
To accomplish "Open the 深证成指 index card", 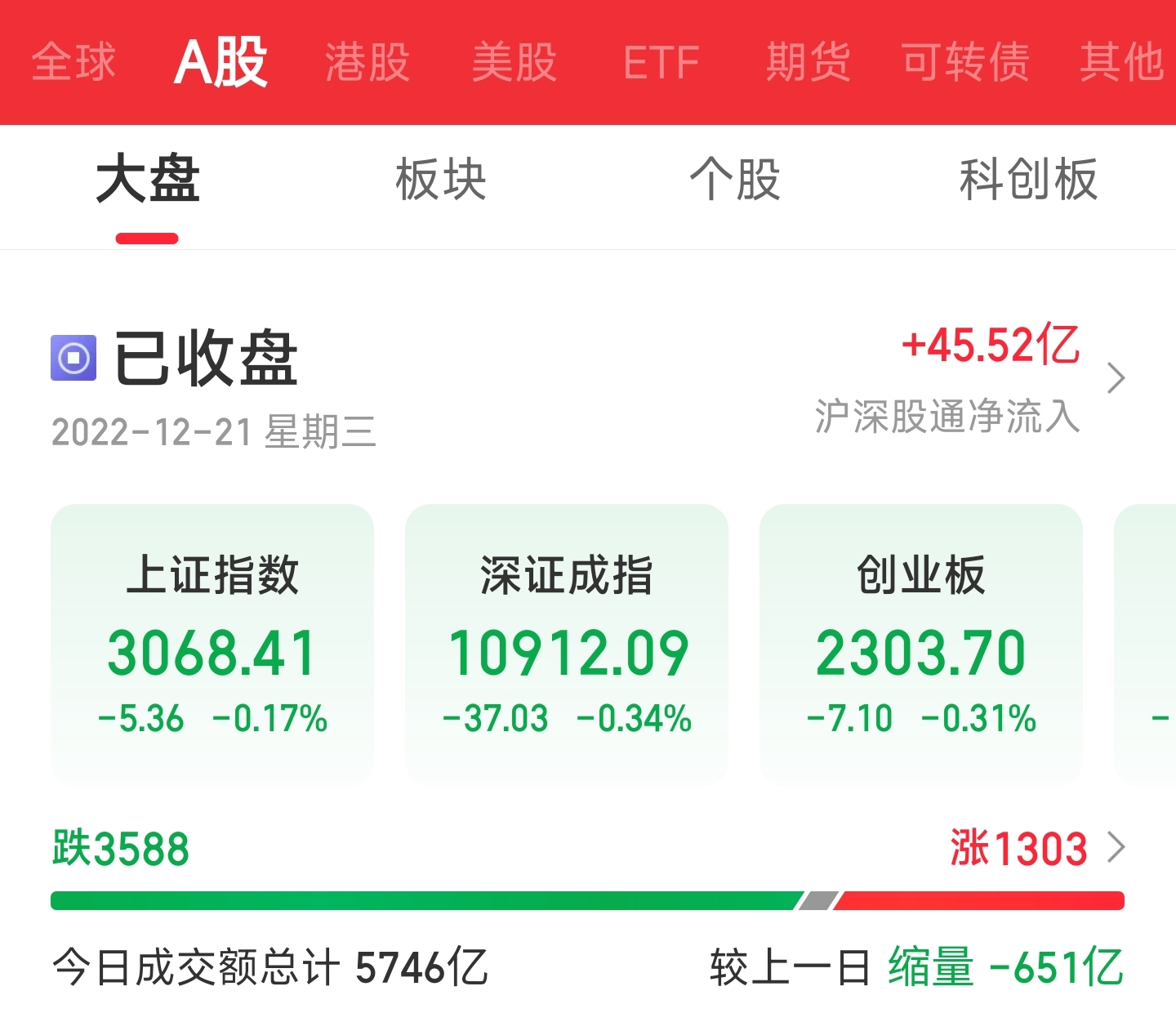I will tap(567, 642).
